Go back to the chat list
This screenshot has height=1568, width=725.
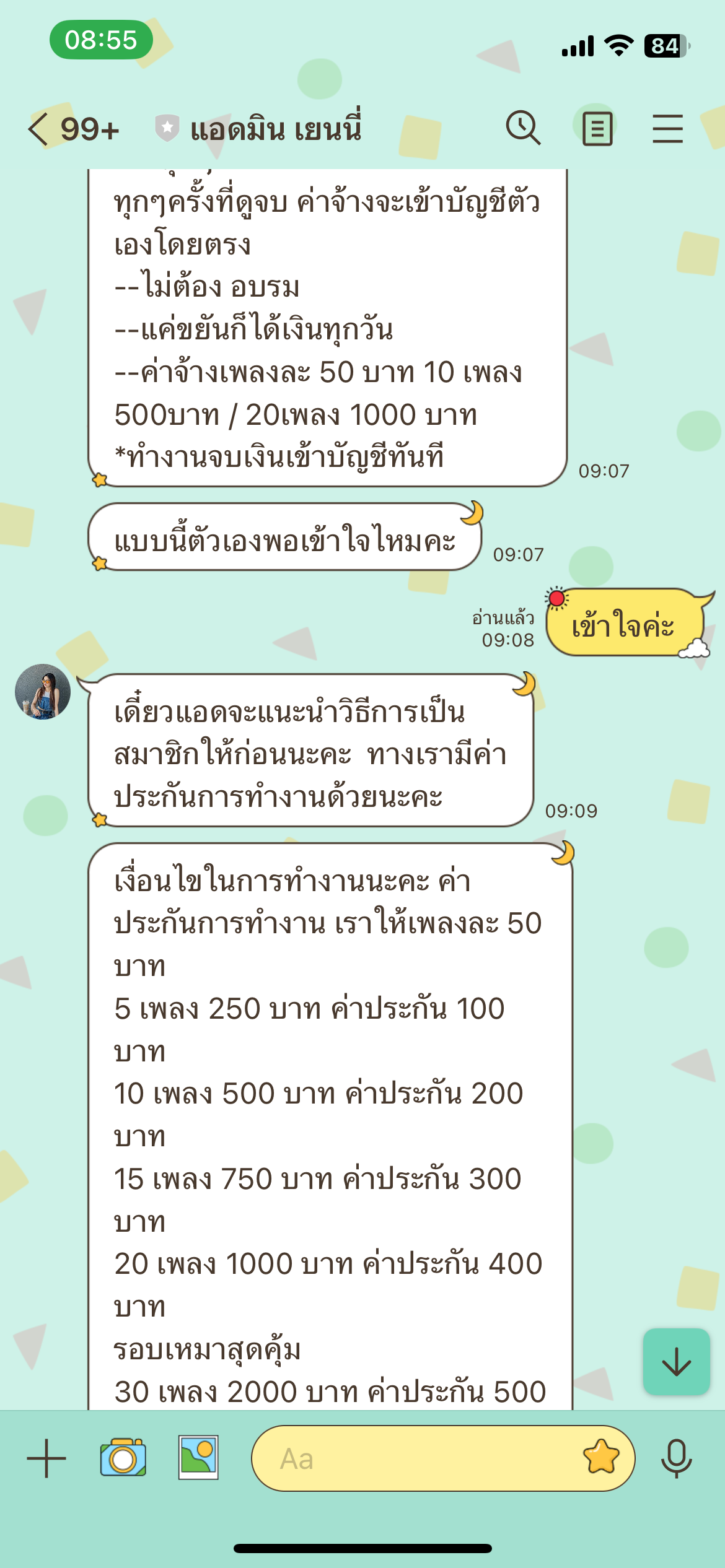click(38, 129)
